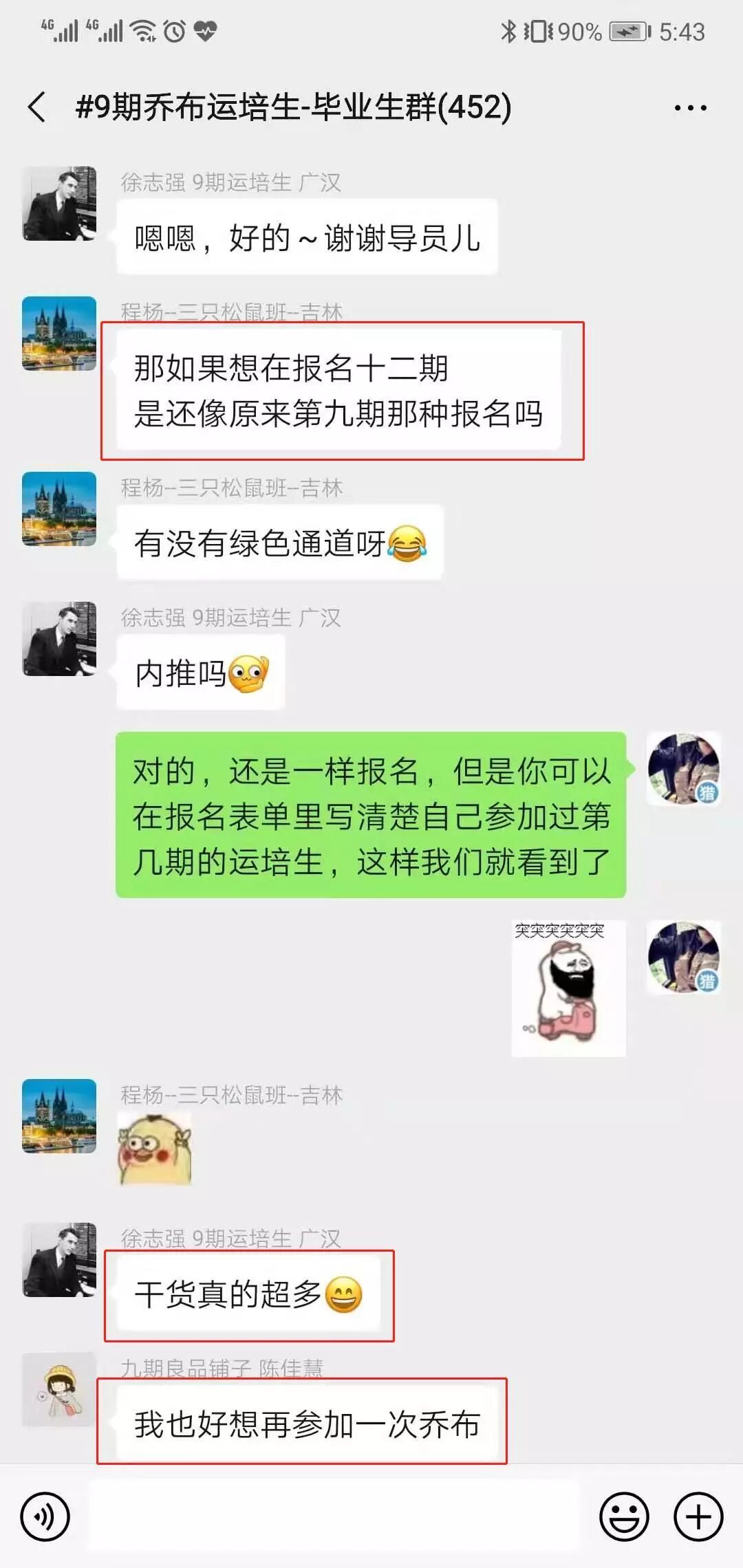View the yellow duck sticker from 程杨

[x=155, y=1148]
